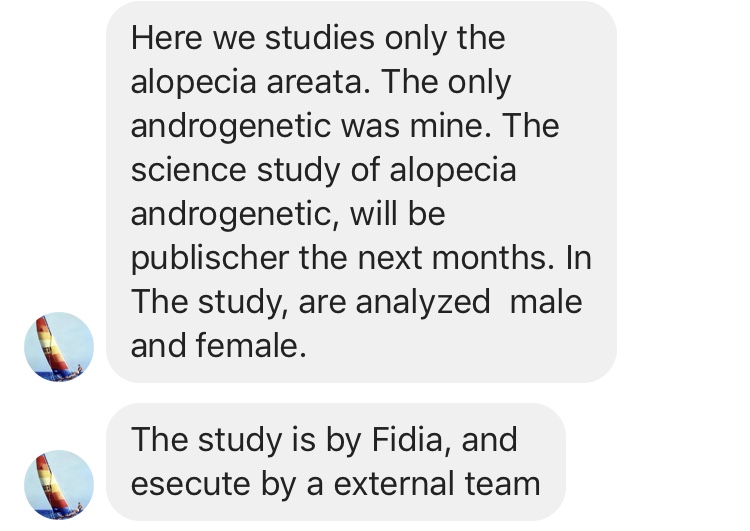The image size is (750, 531).
Task: Open sender's avatar beside the Fidia study message
Action: [59, 485]
